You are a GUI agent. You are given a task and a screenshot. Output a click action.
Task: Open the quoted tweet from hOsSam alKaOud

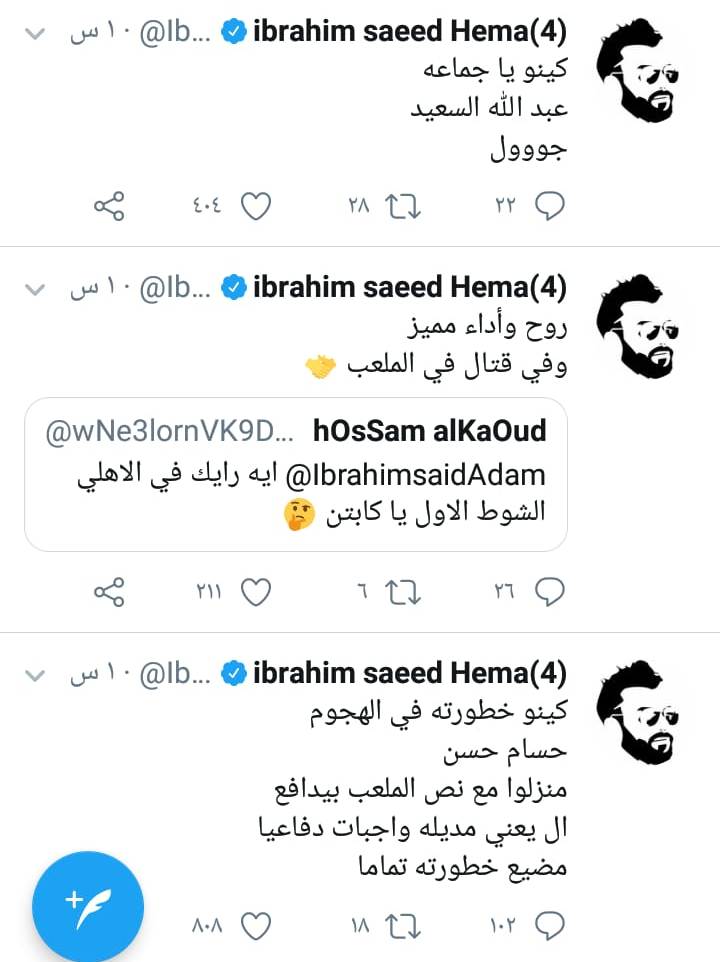pos(296,474)
